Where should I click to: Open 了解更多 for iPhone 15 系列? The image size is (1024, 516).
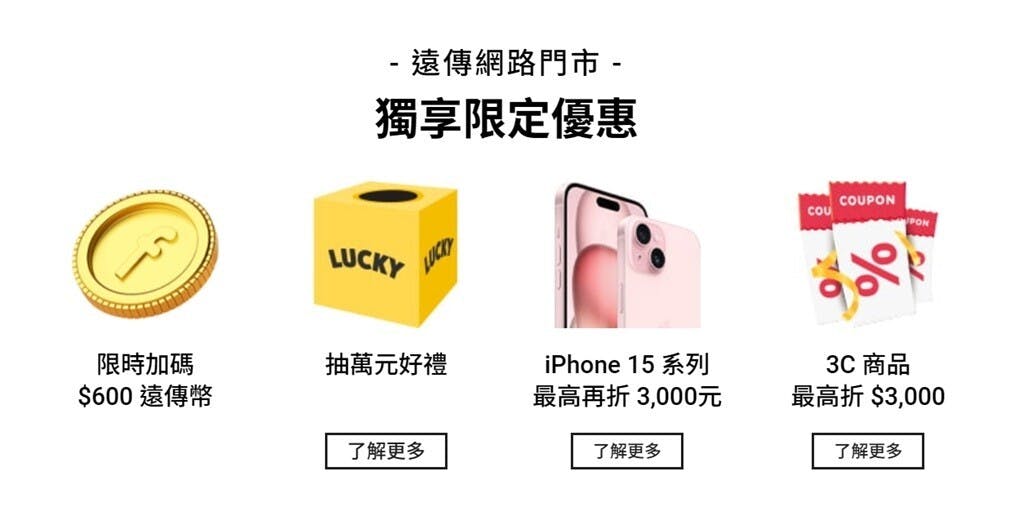tap(627, 451)
